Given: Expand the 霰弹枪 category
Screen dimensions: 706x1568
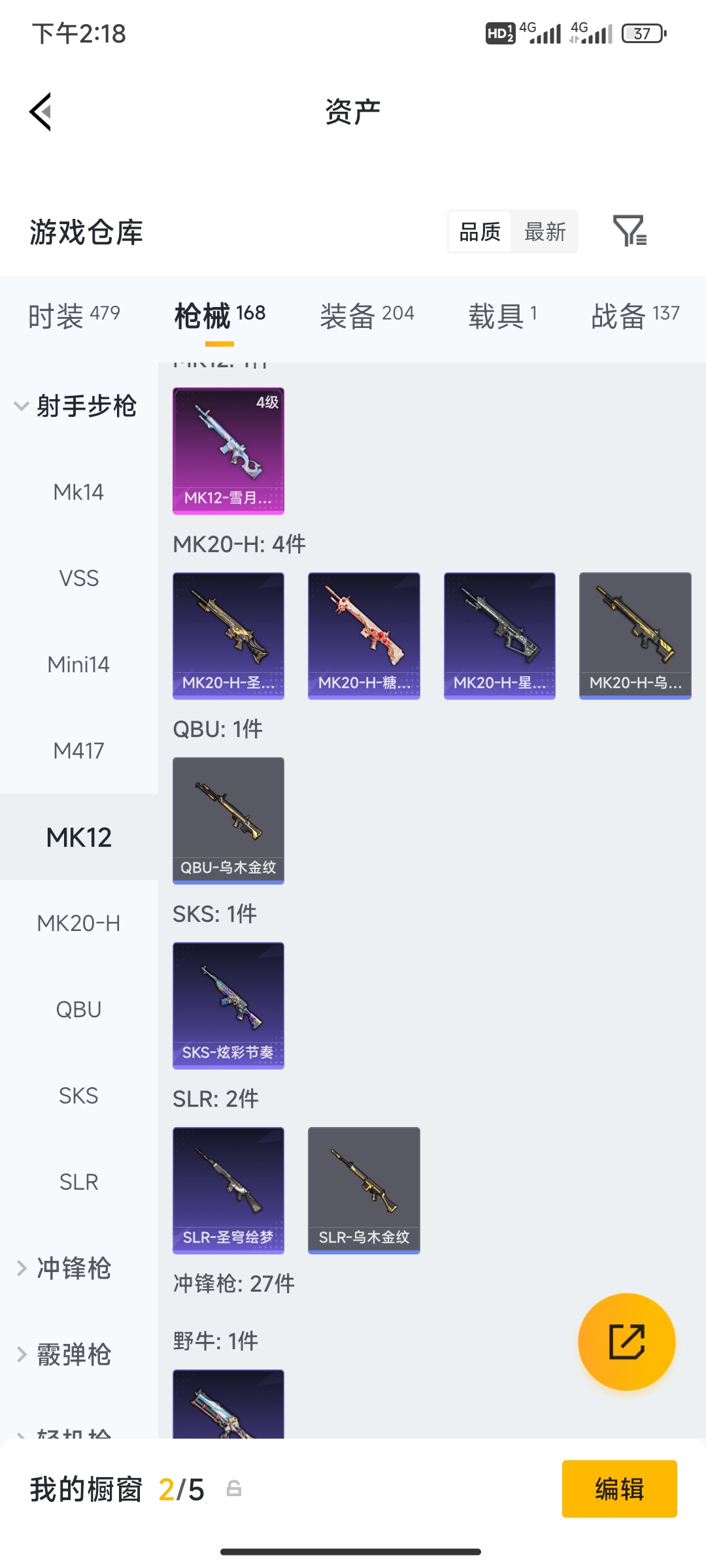Looking at the screenshot, I should (65, 1354).
